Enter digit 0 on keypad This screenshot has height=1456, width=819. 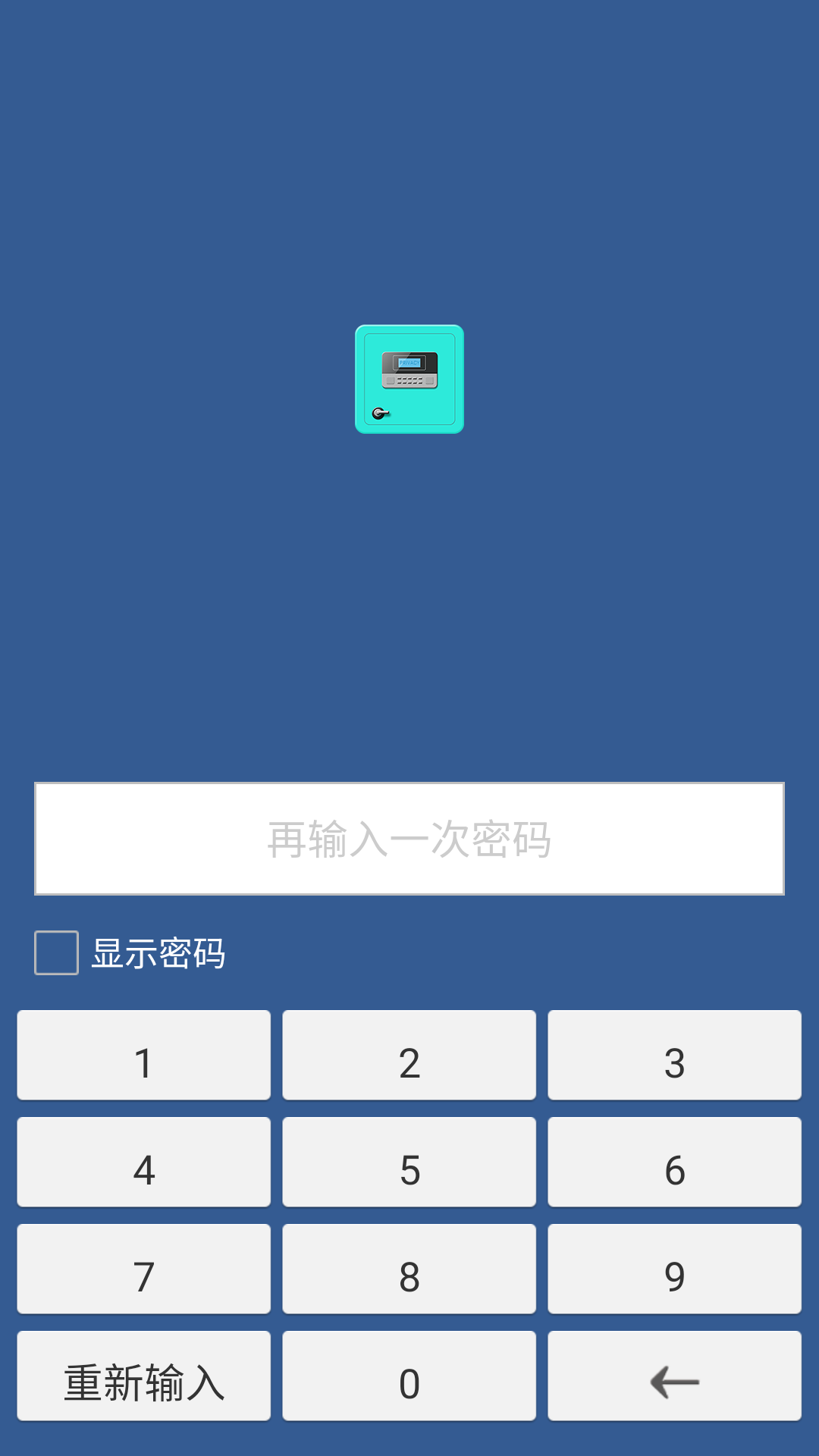click(x=409, y=1376)
